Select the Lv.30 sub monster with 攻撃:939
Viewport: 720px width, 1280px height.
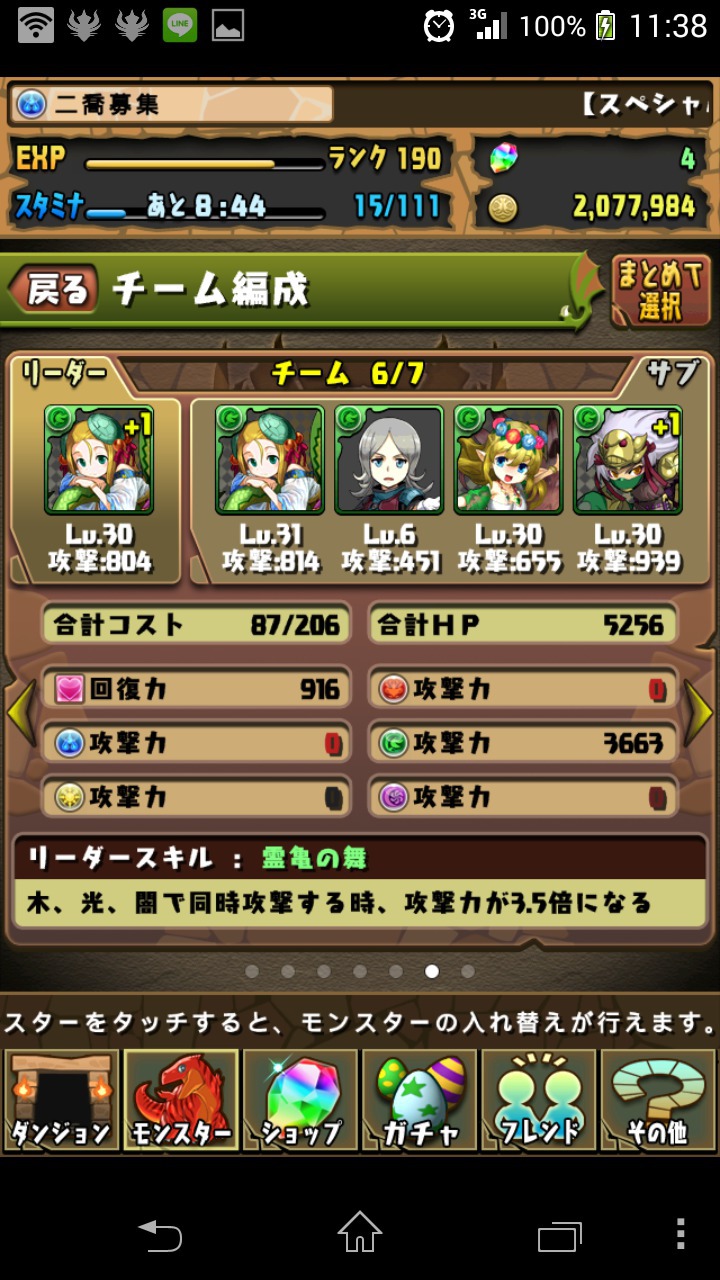pos(628,459)
